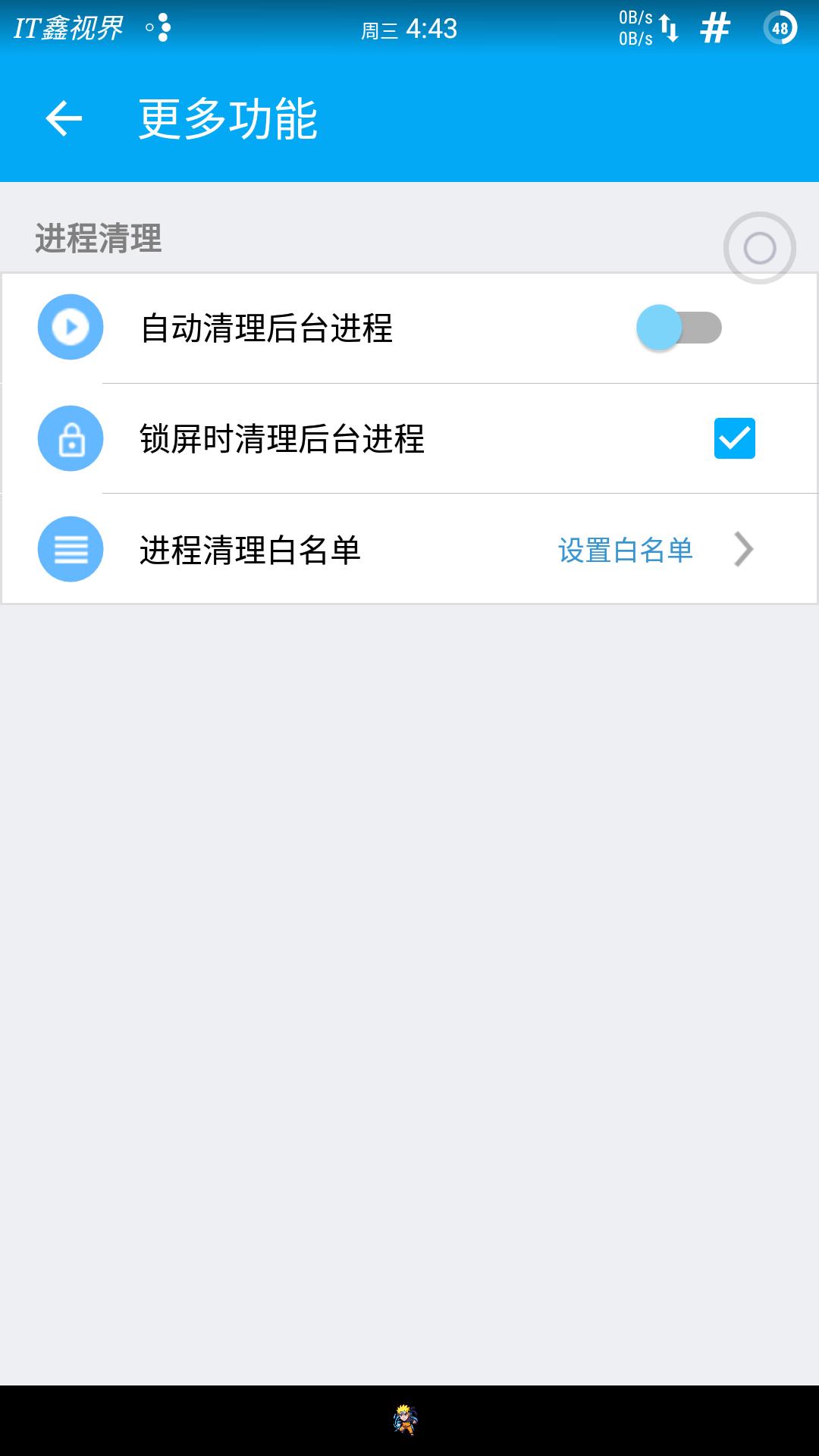
Task: Tap the lock icon beside 锁屏时清理后台进程
Action: click(x=71, y=438)
